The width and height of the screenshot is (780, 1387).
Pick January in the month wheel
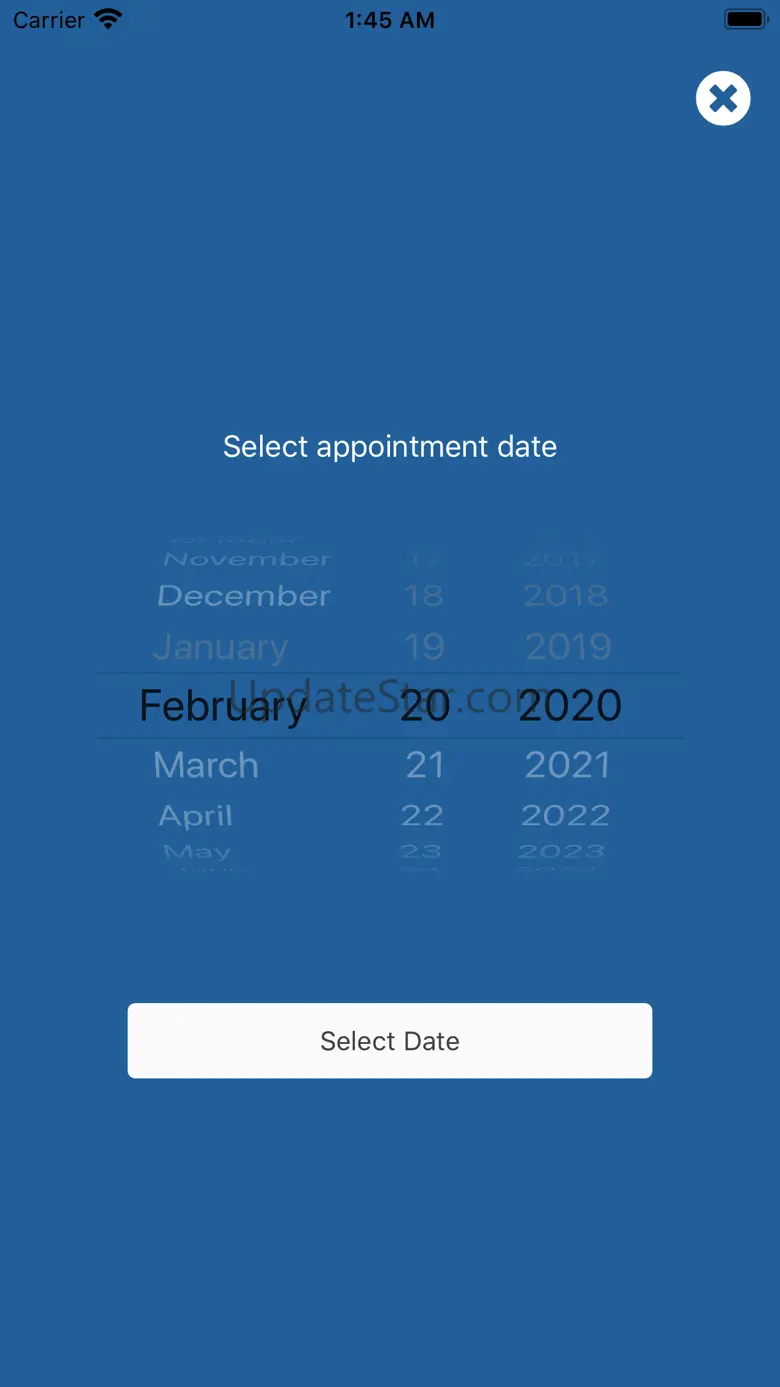220,647
